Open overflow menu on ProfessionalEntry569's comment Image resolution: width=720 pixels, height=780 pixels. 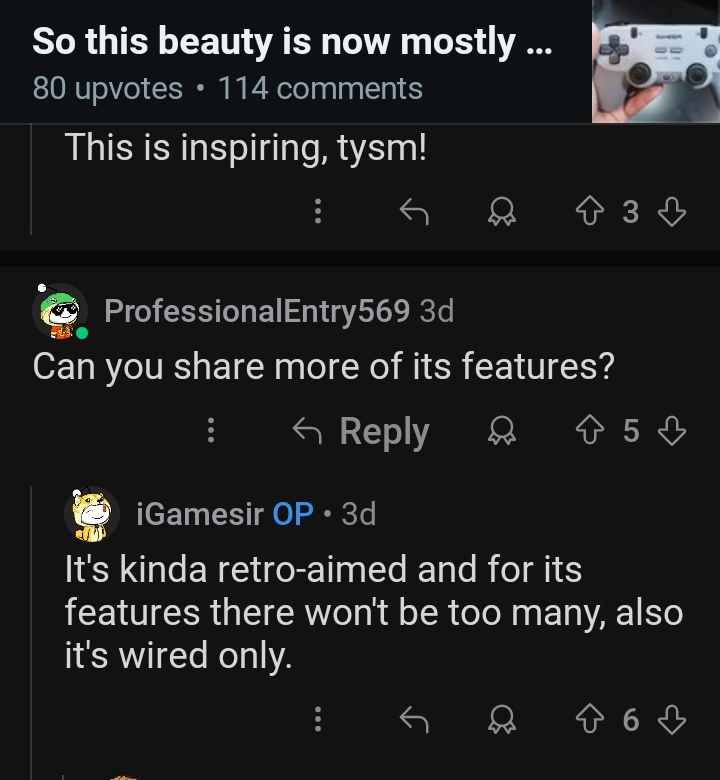point(210,431)
